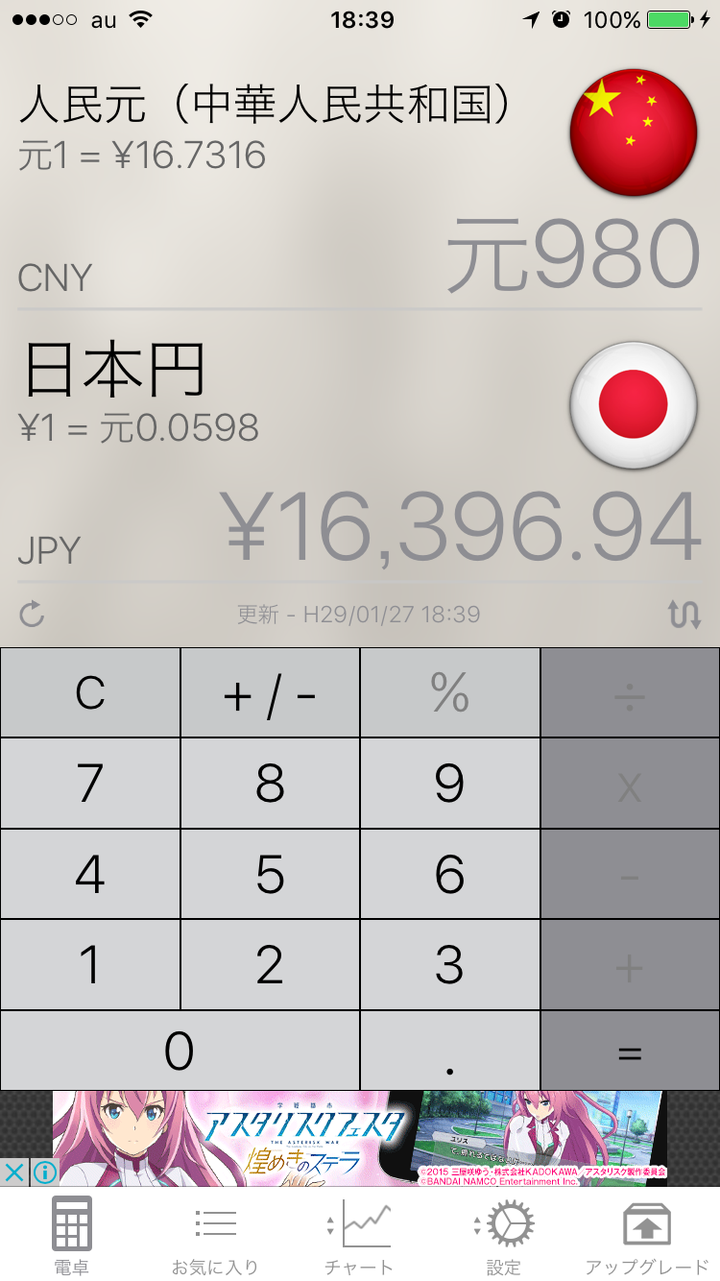Open the アスタリスクフェスタ ad banner

click(x=357, y=1138)
